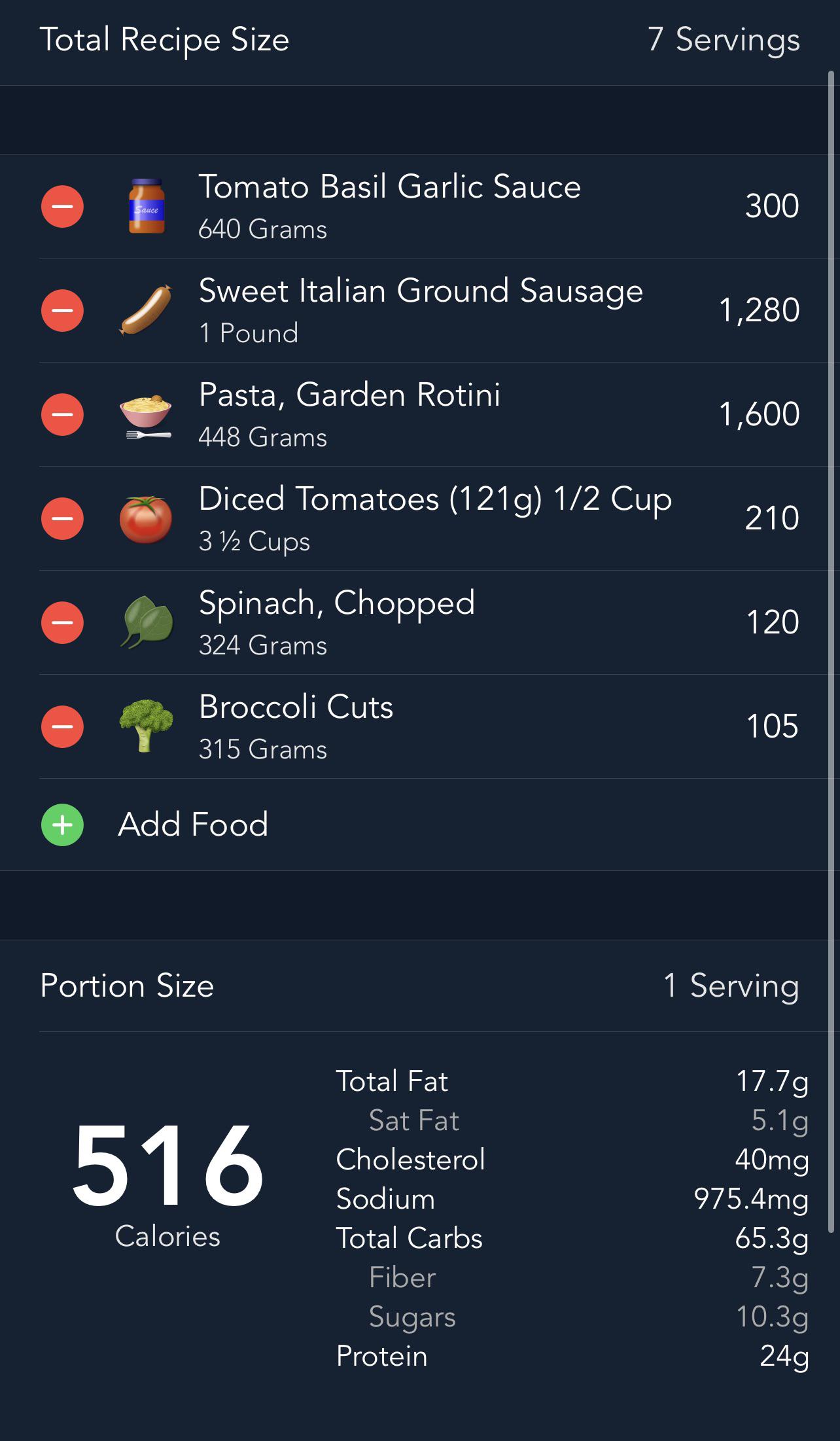
Task: Change the Total Recipe Size servings
Action: [x=724, y=41]
